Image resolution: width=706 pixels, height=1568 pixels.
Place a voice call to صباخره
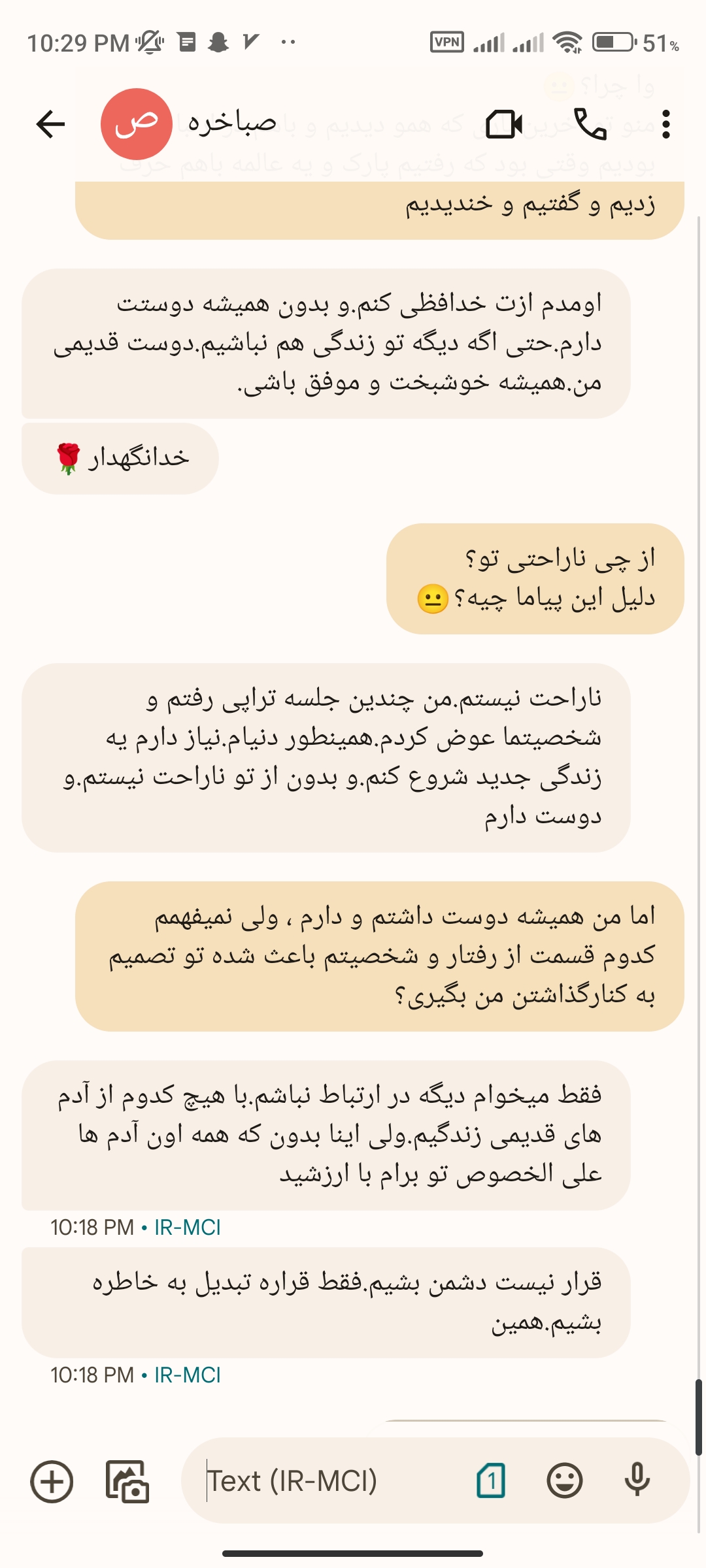[x=590, y=124]
